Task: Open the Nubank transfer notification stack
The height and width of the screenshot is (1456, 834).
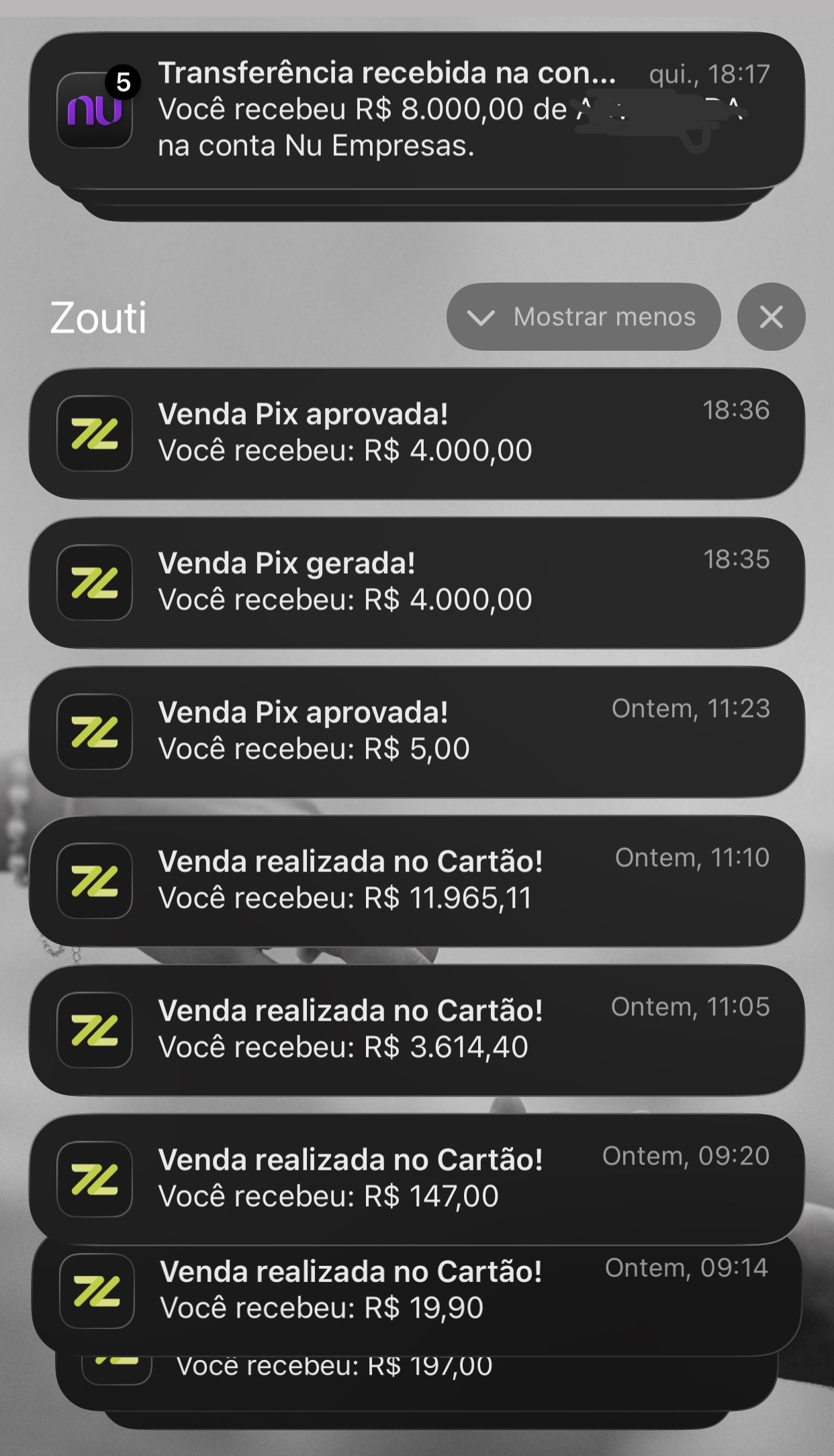Action: (416, 111)
